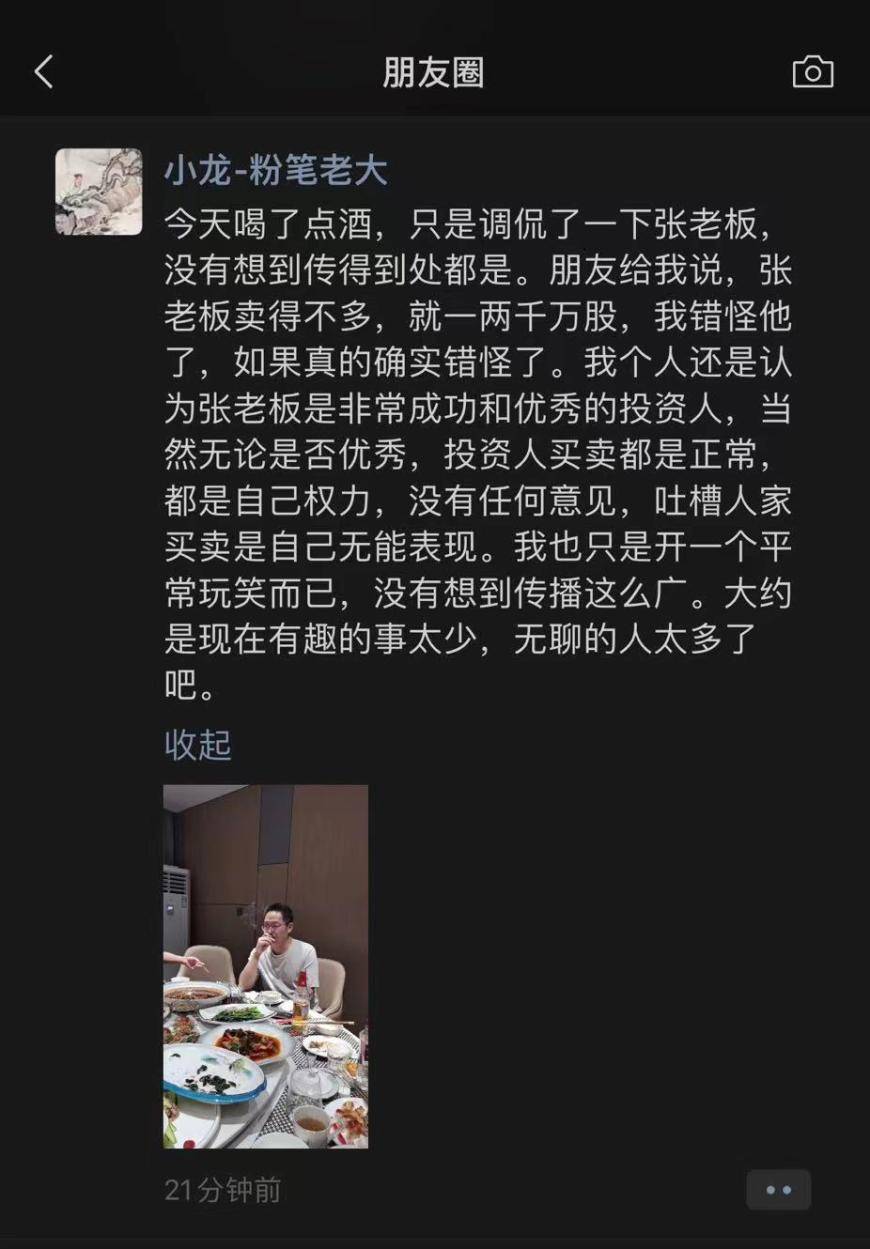Collapse the post with 收起
The image size is (870, 1249).
(197, 744)
